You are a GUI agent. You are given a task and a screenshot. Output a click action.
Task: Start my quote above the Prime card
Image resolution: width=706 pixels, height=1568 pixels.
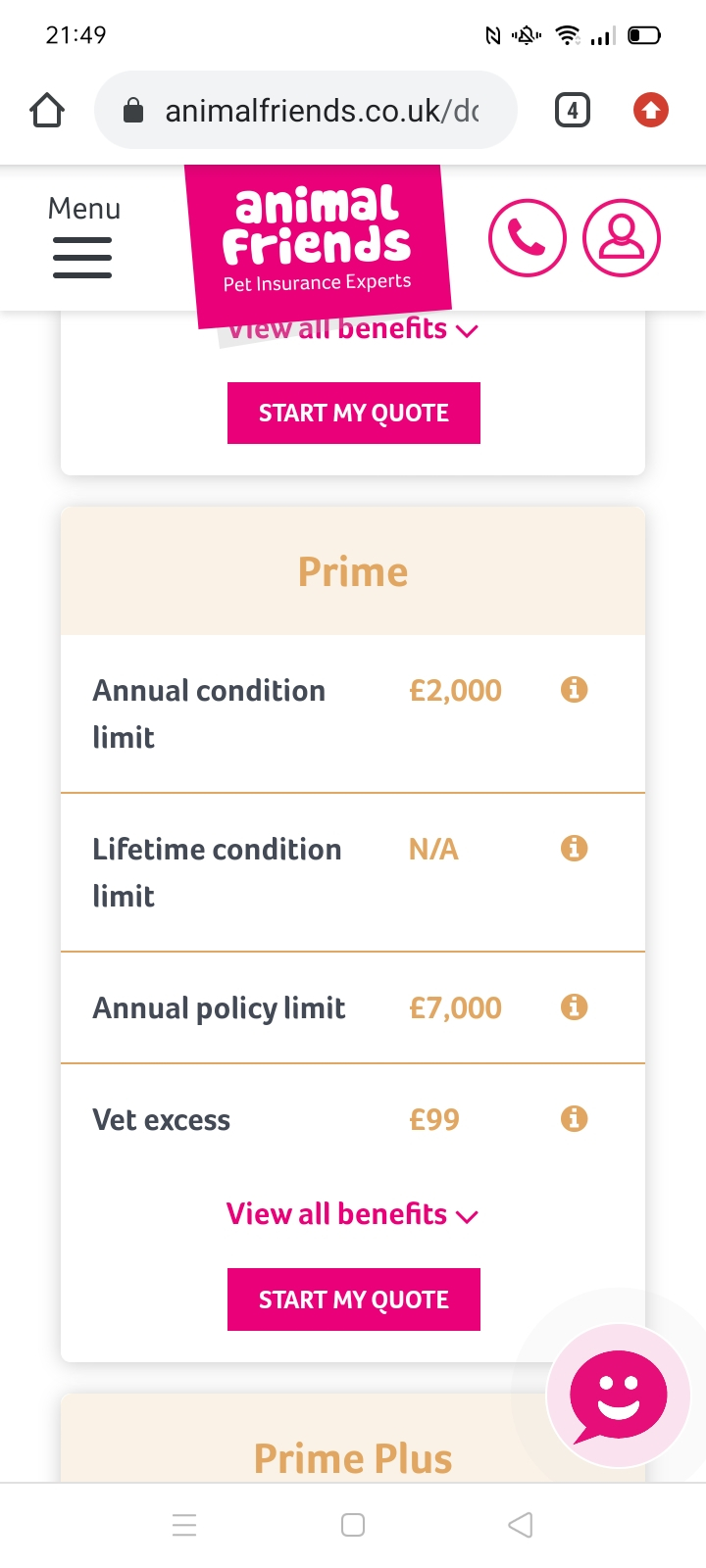354,413
